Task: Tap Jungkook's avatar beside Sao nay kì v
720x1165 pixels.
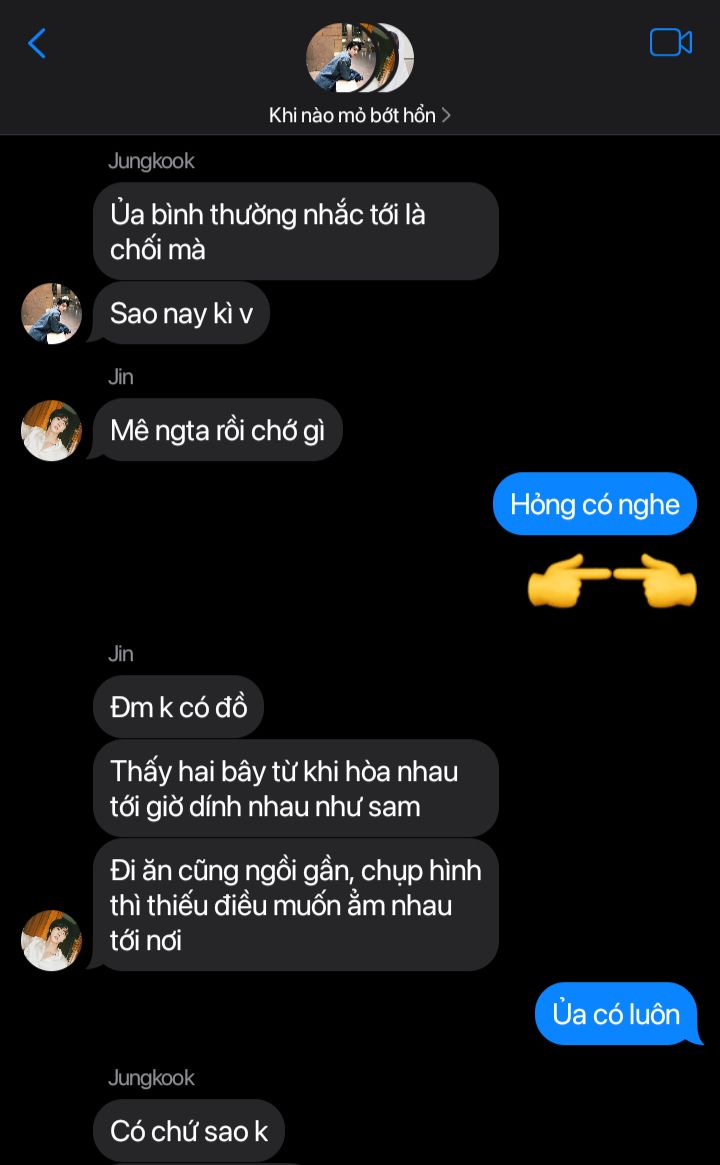Action: (x=51, y=313)
